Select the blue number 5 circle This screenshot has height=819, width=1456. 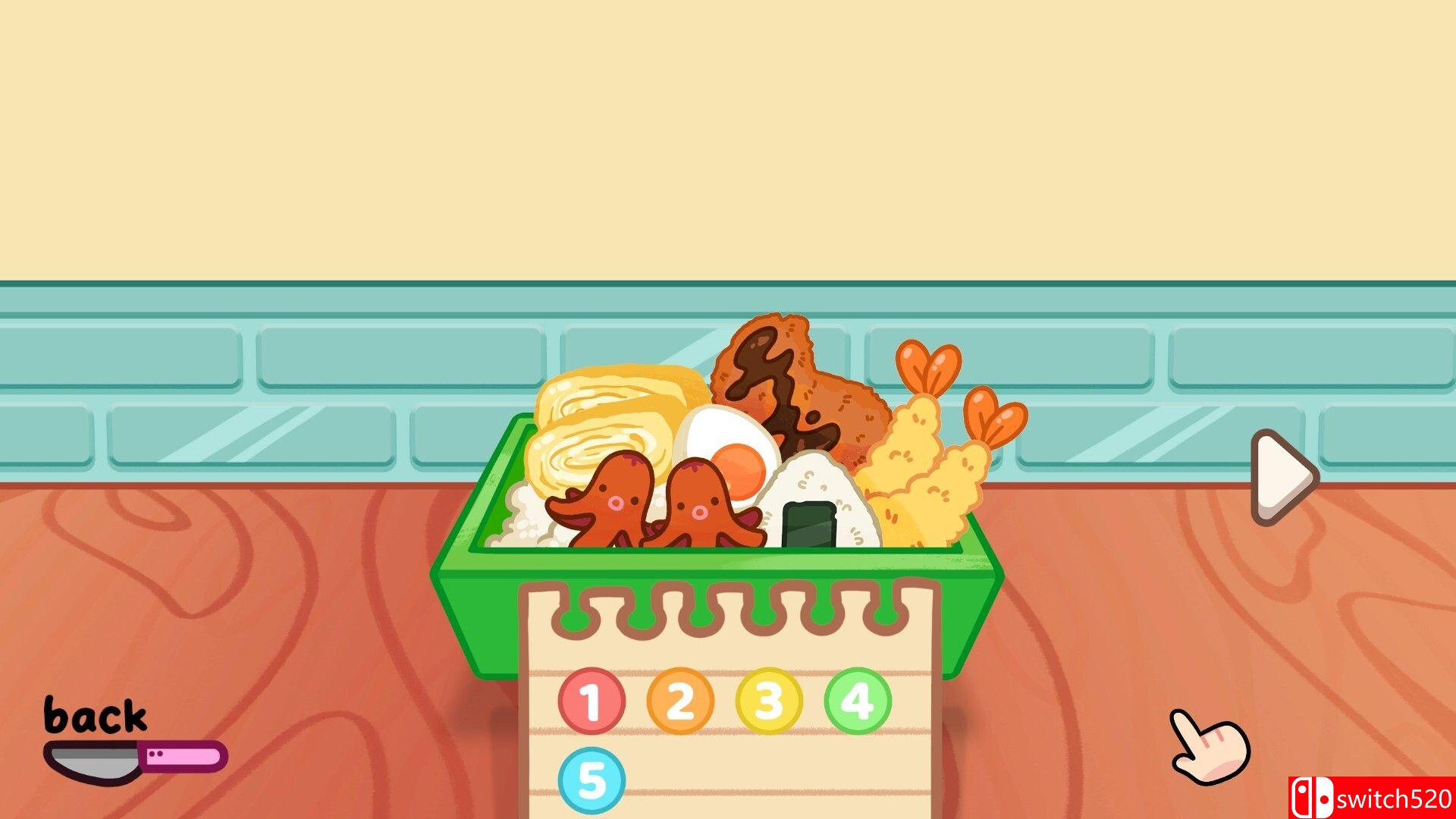point(591,780)
